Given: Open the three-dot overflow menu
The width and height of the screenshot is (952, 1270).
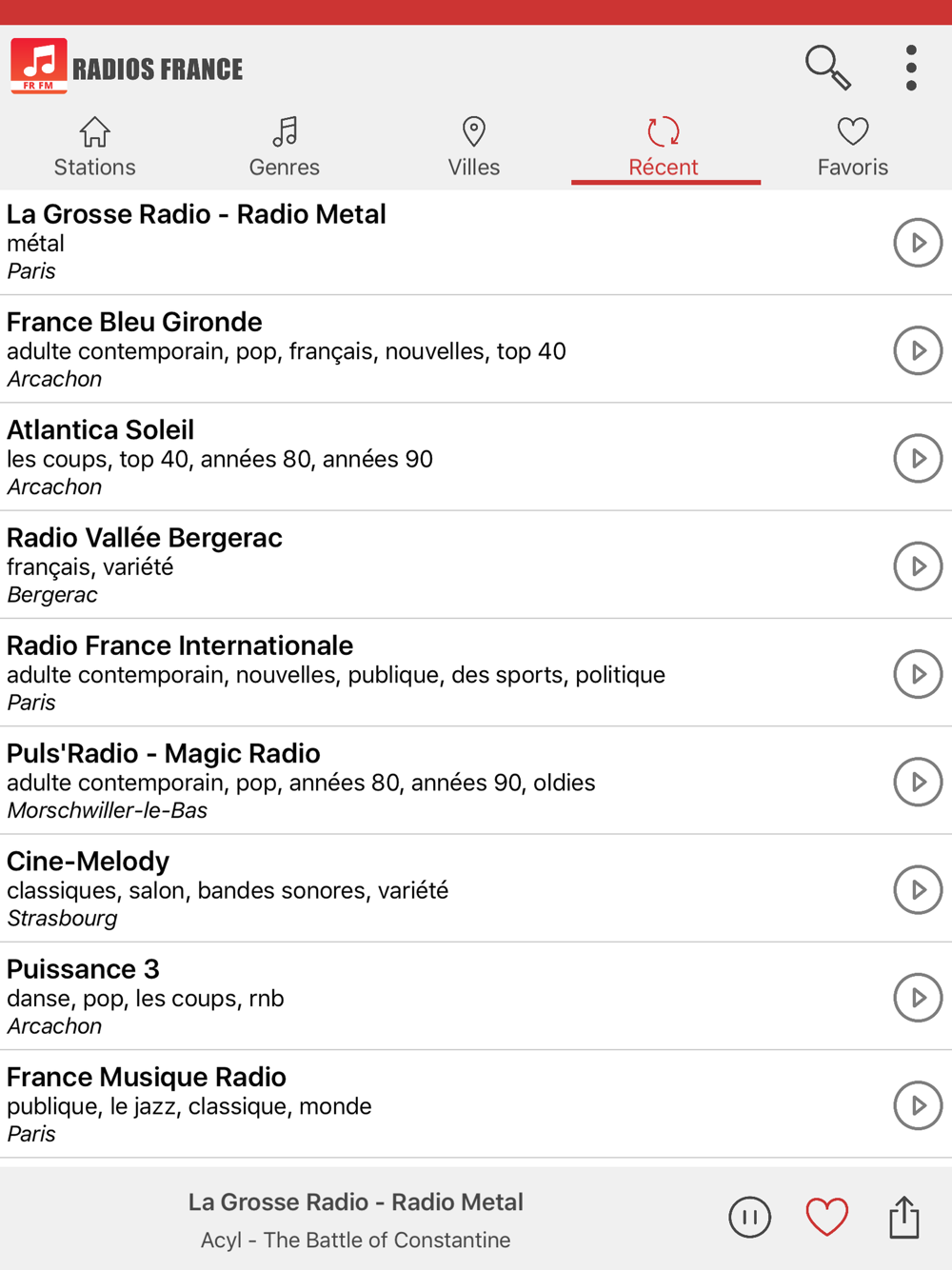Looking at the screenshot, I should click(911, 68).
